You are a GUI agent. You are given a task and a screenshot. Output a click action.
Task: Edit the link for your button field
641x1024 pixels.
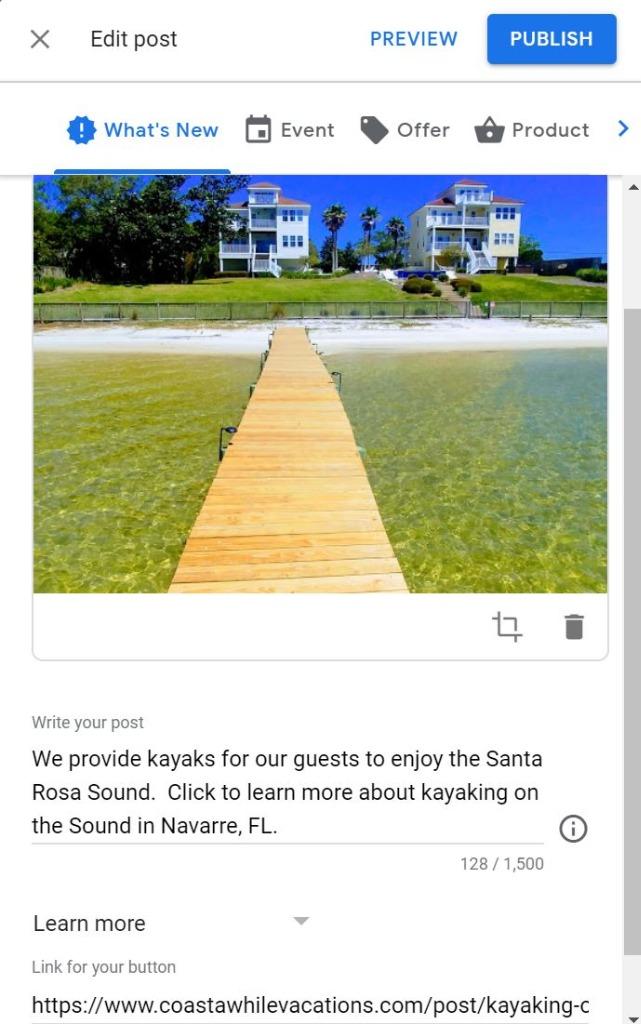point(310,1004)
